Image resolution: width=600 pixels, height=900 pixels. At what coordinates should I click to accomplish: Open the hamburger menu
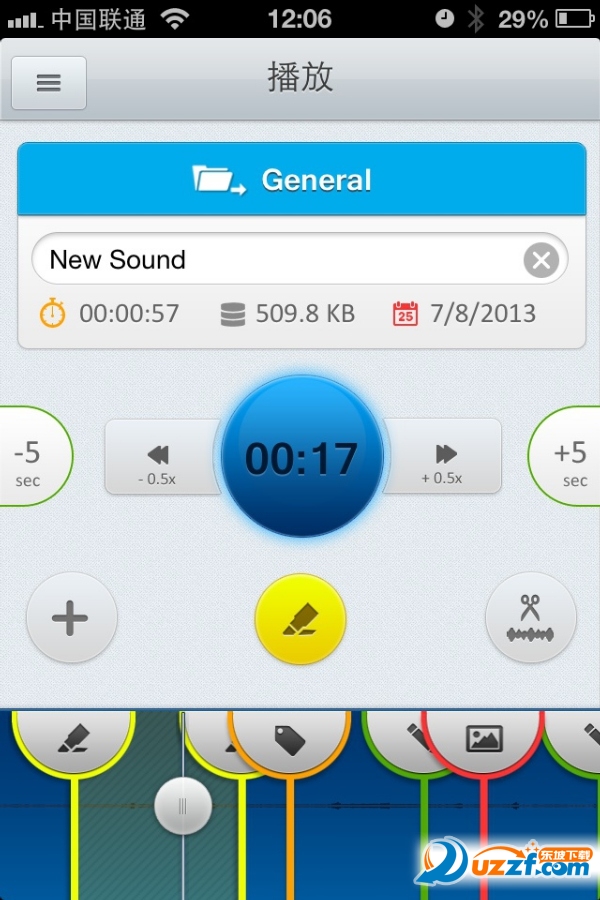(x=48, y=83)
